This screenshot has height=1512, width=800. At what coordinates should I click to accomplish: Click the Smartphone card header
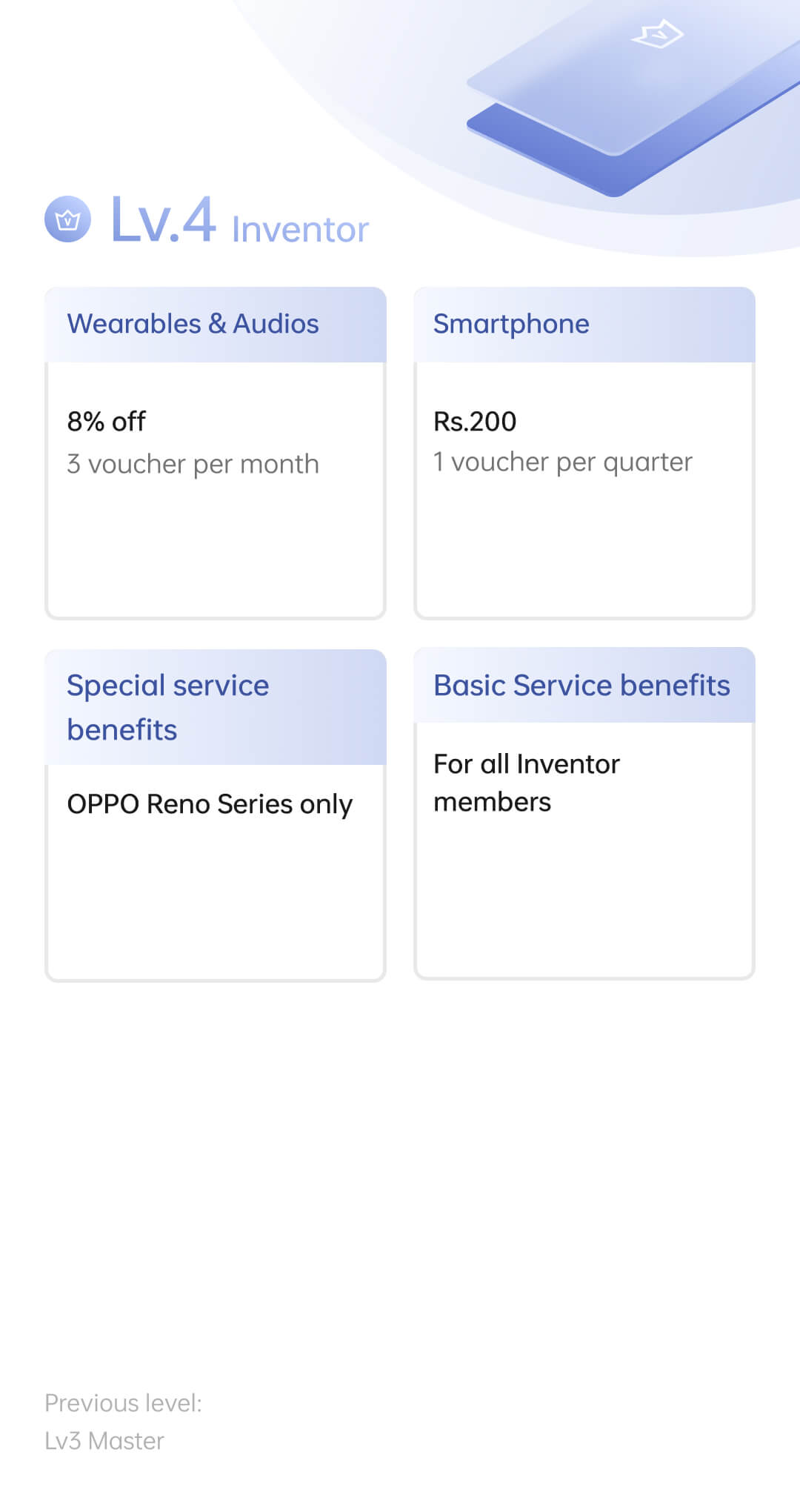(x=584, y=324)
